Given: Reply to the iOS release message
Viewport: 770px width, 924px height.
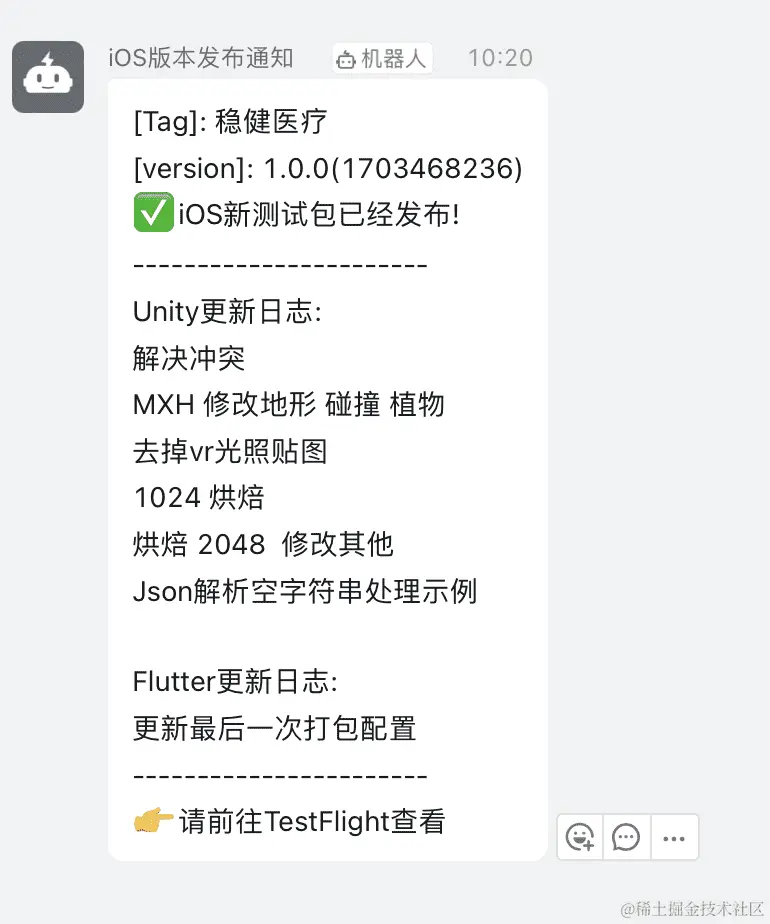Looking at the screenshot, I should point(627,836).
